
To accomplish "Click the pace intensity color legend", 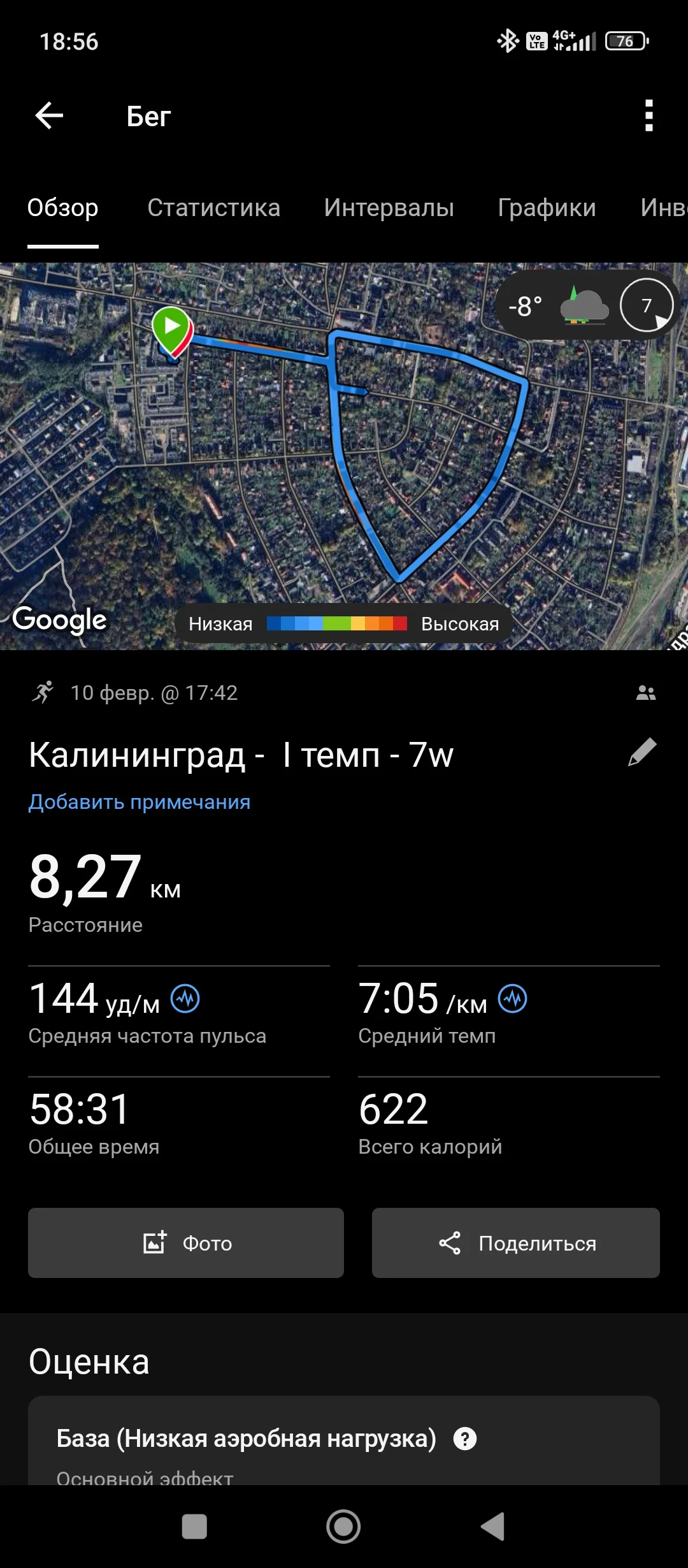I will tap(337, 623).
